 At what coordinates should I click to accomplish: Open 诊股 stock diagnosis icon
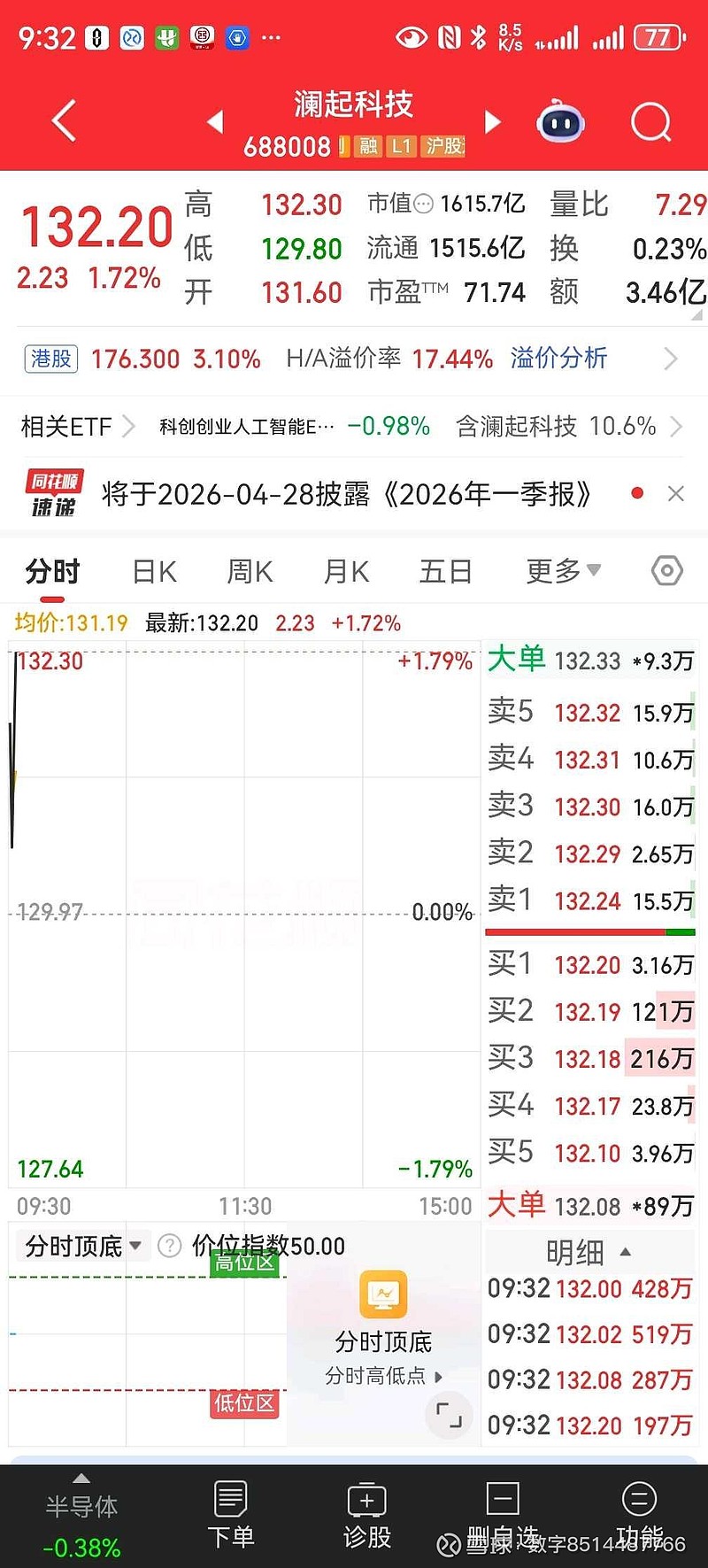(366, 1510)
